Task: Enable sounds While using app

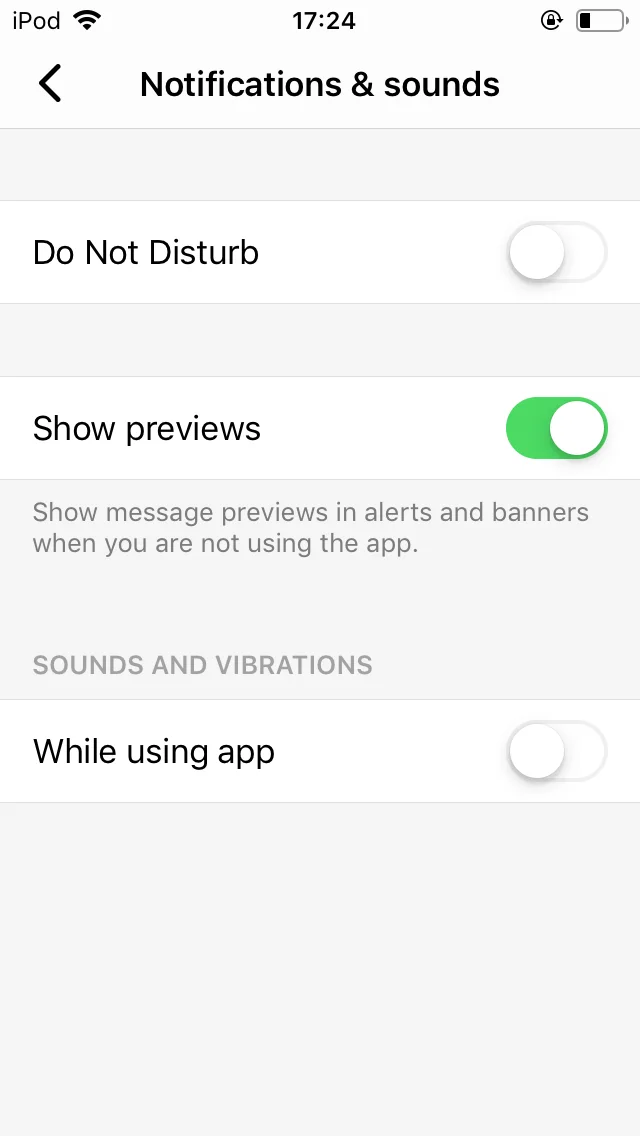Action: coord(557,751)
